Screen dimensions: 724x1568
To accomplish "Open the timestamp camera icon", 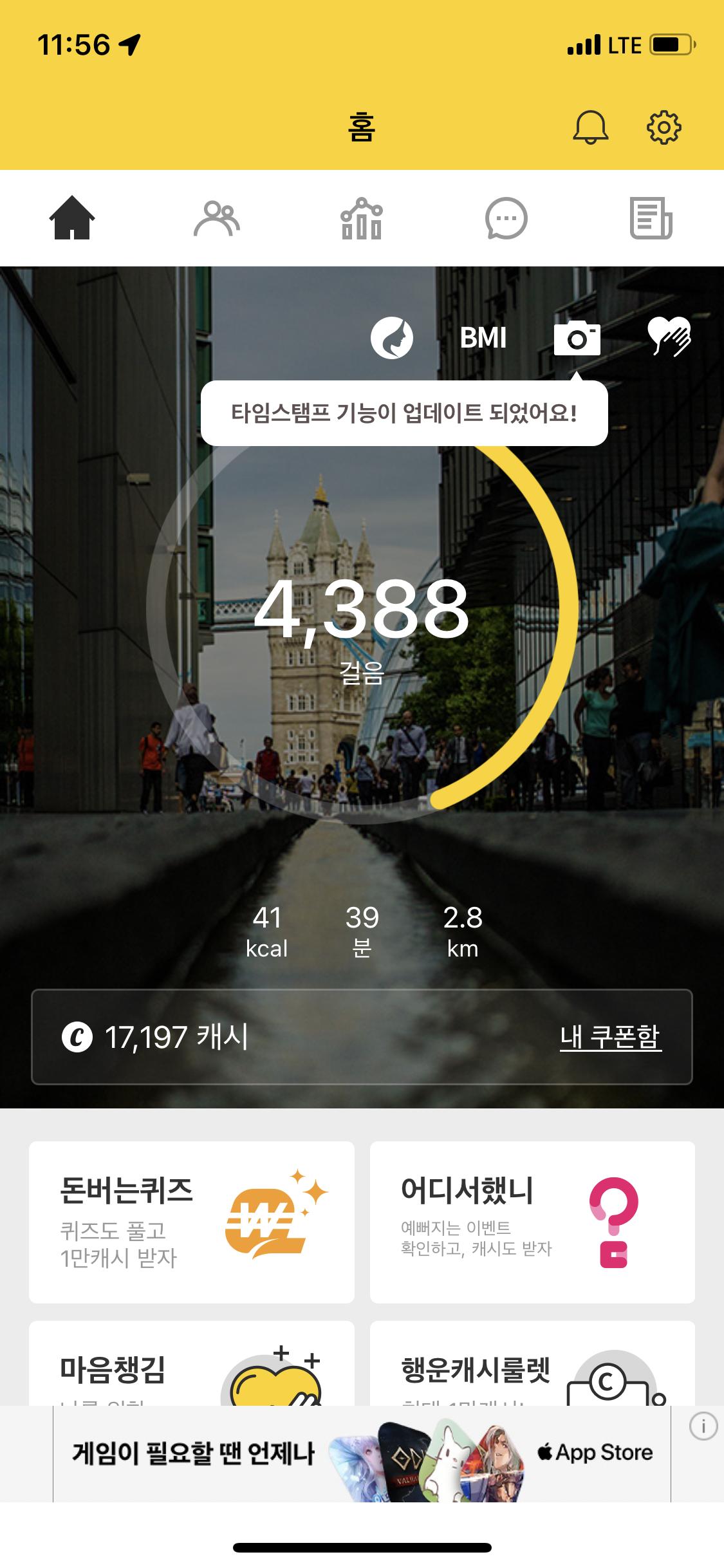I will [577, 337].
